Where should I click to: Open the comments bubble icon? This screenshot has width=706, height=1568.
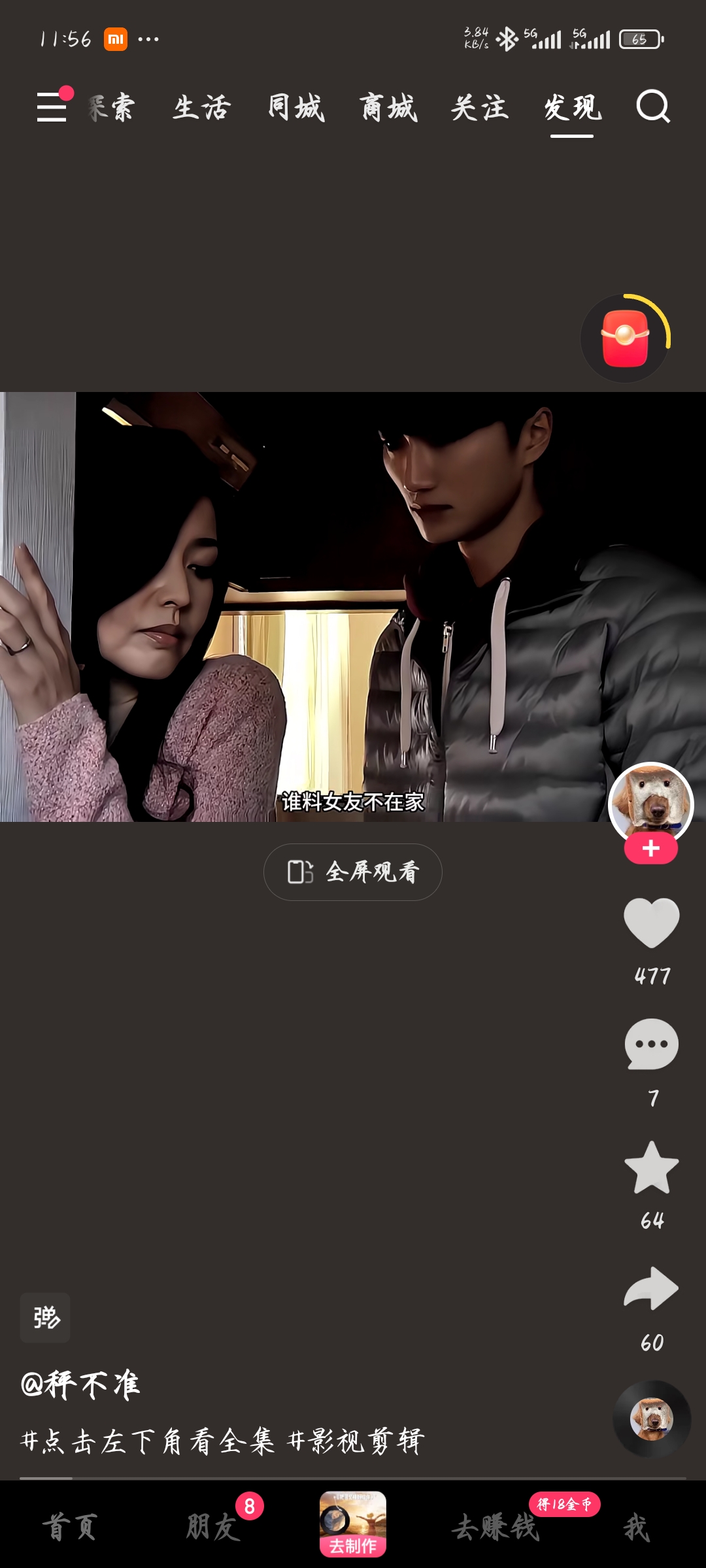click(652, 1044)
